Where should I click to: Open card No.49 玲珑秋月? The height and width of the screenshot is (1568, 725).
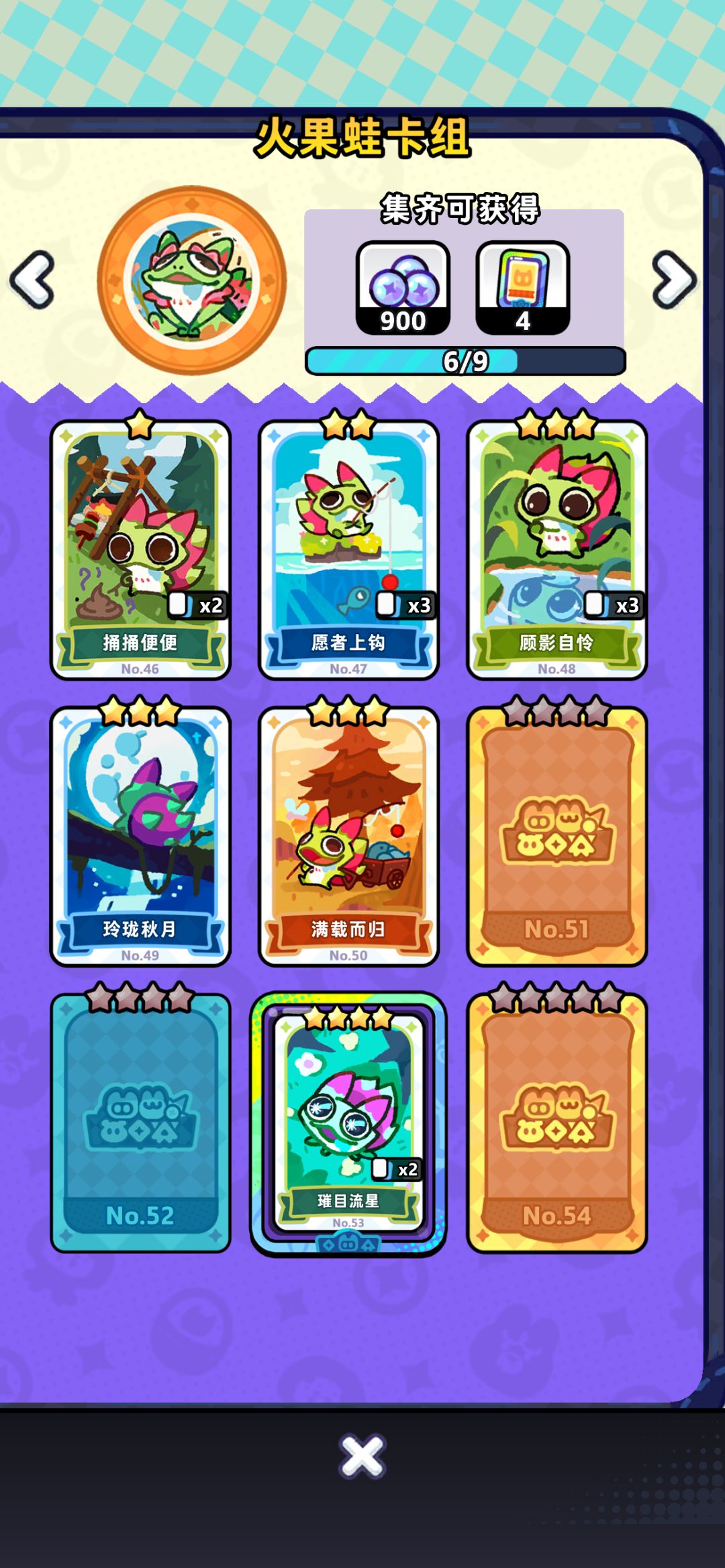tap(140, 836)
